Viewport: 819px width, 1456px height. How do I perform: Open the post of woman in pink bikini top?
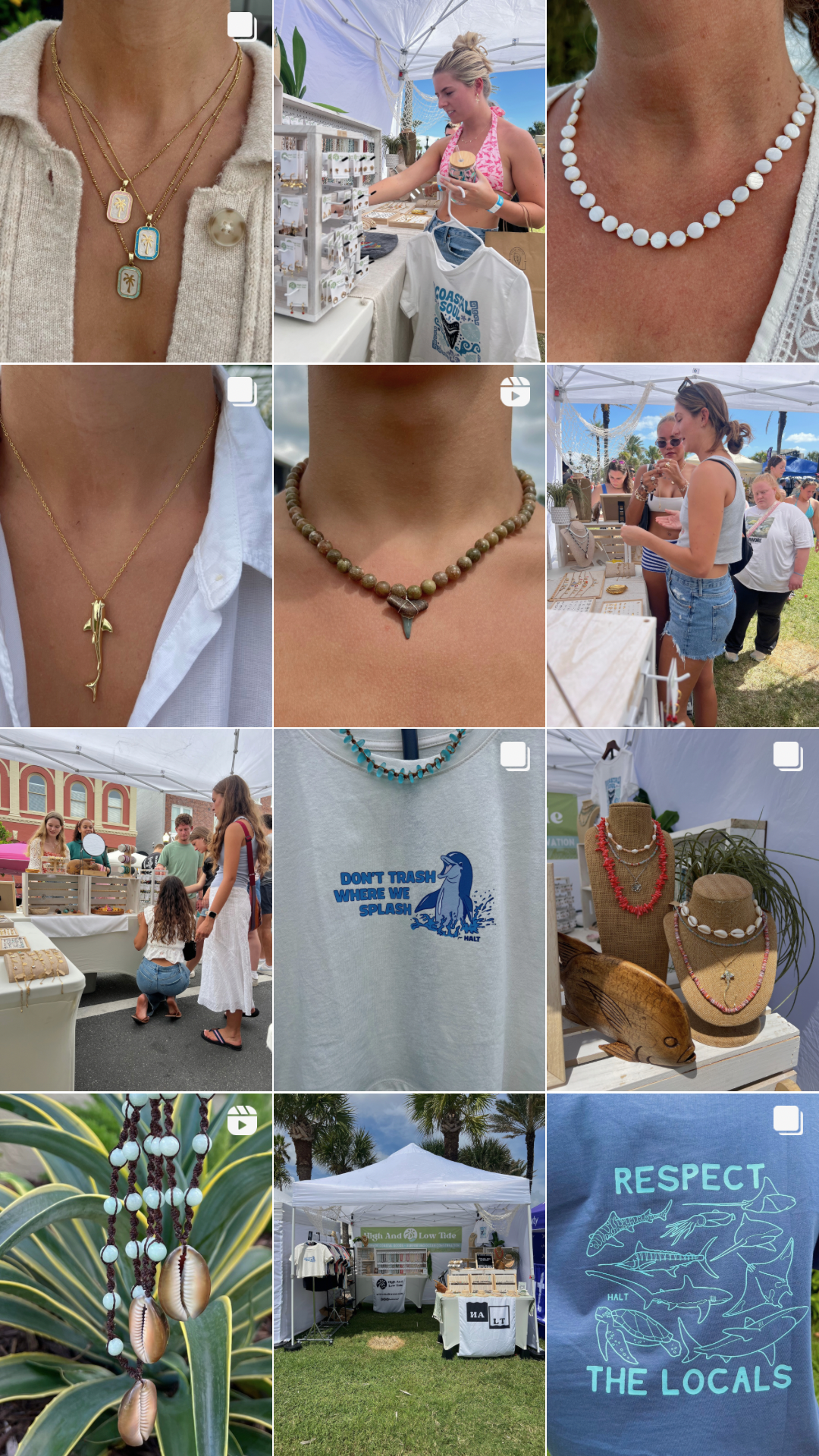click(x=409, y=181)
